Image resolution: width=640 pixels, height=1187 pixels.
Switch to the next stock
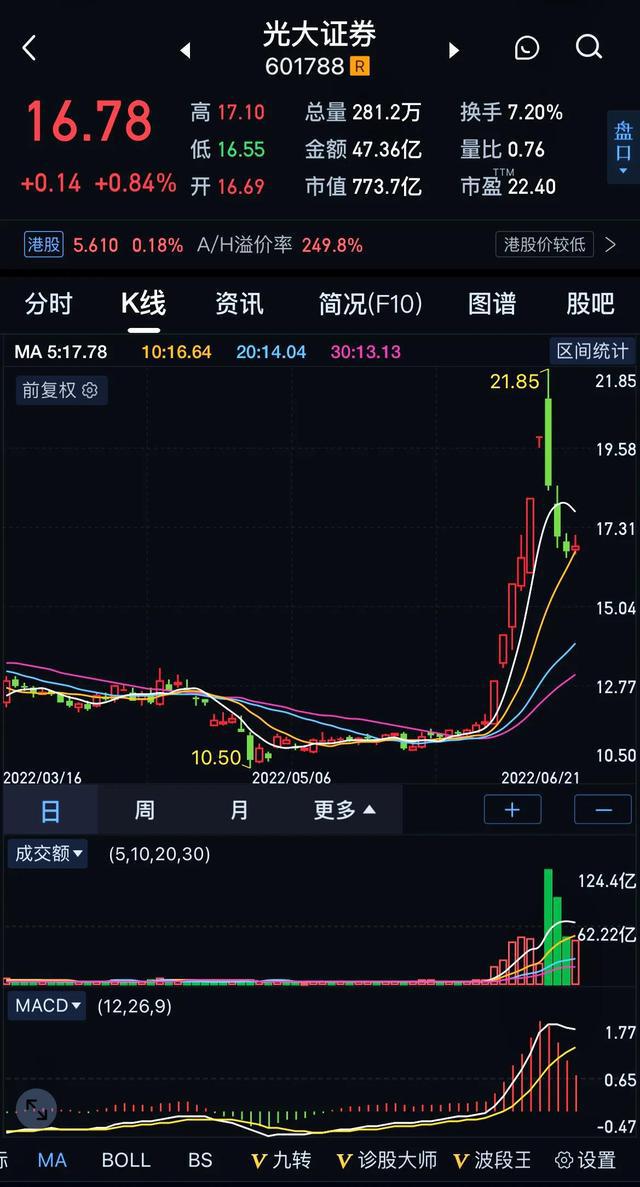coord(454,51)
